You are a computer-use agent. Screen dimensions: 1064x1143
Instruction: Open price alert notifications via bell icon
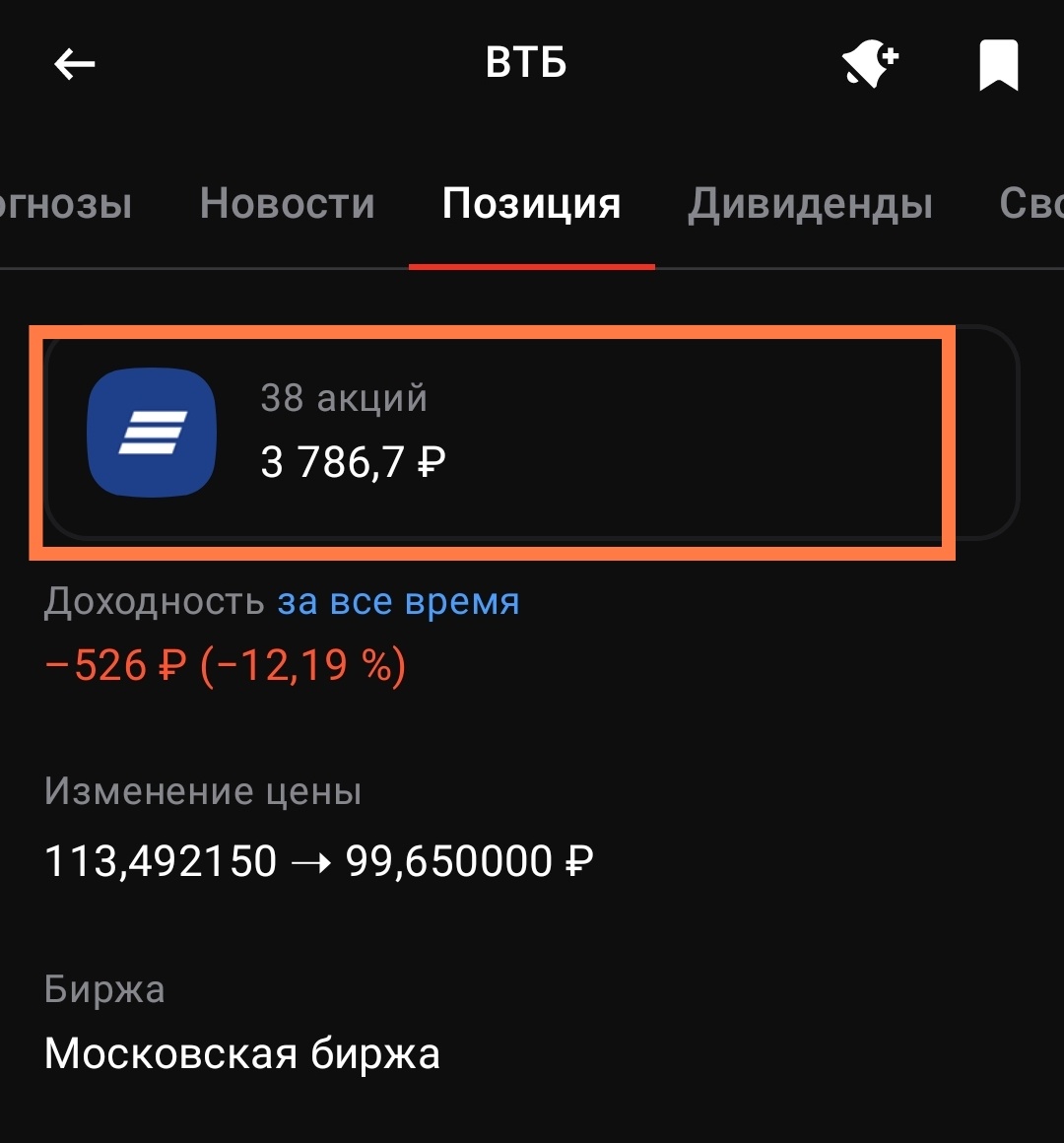click(871, 62)
